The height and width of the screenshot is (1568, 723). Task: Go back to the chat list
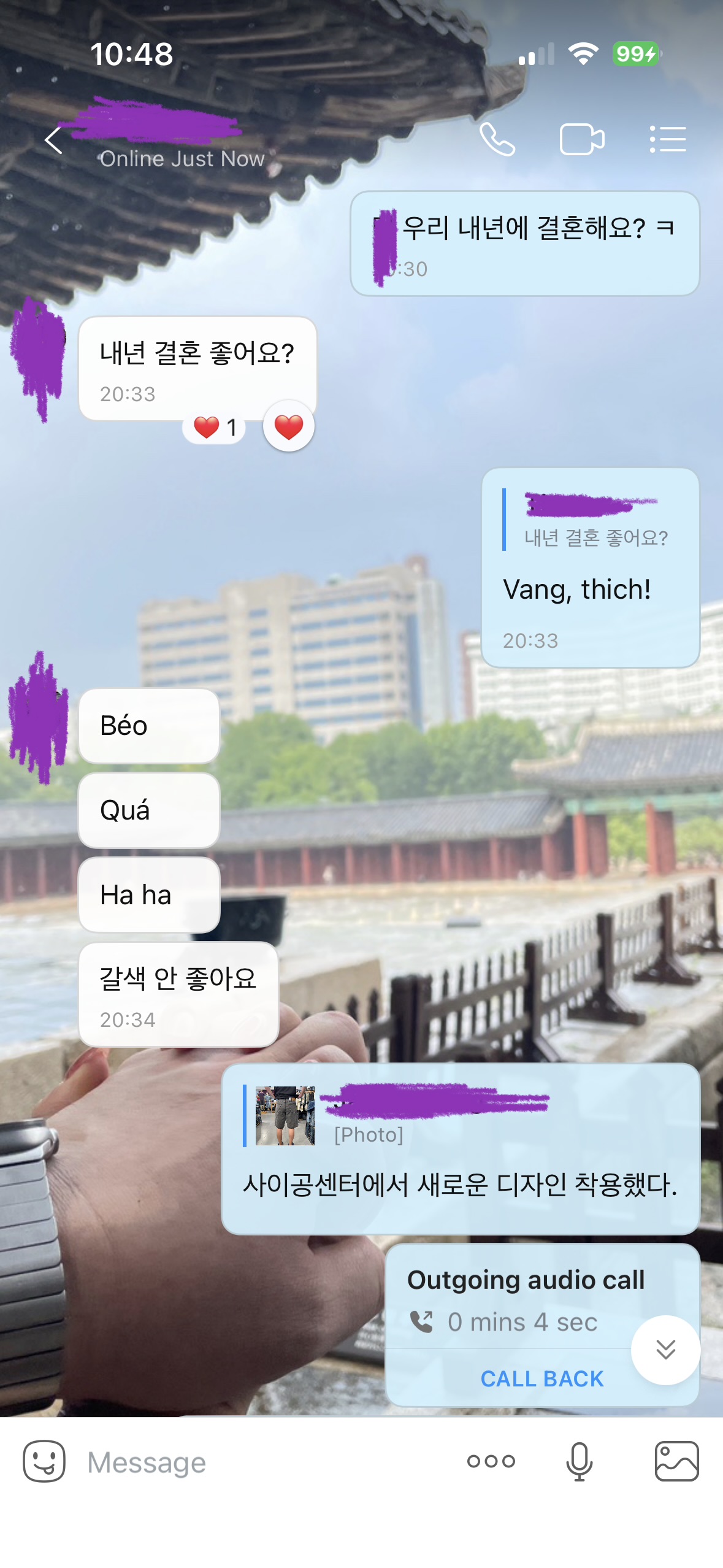coord(54,140)
